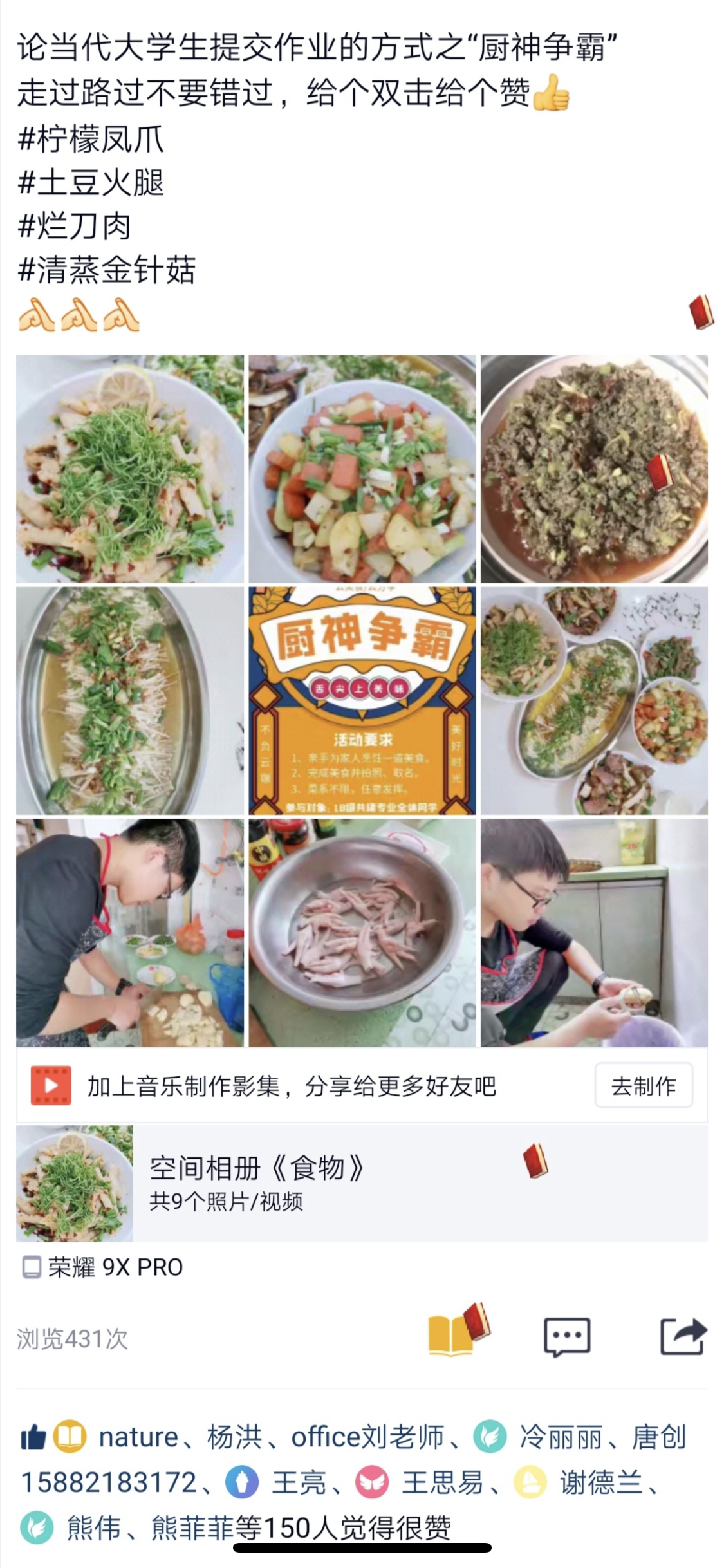
Task: Open office刘老师's profile
Action: coord(367,1437)
